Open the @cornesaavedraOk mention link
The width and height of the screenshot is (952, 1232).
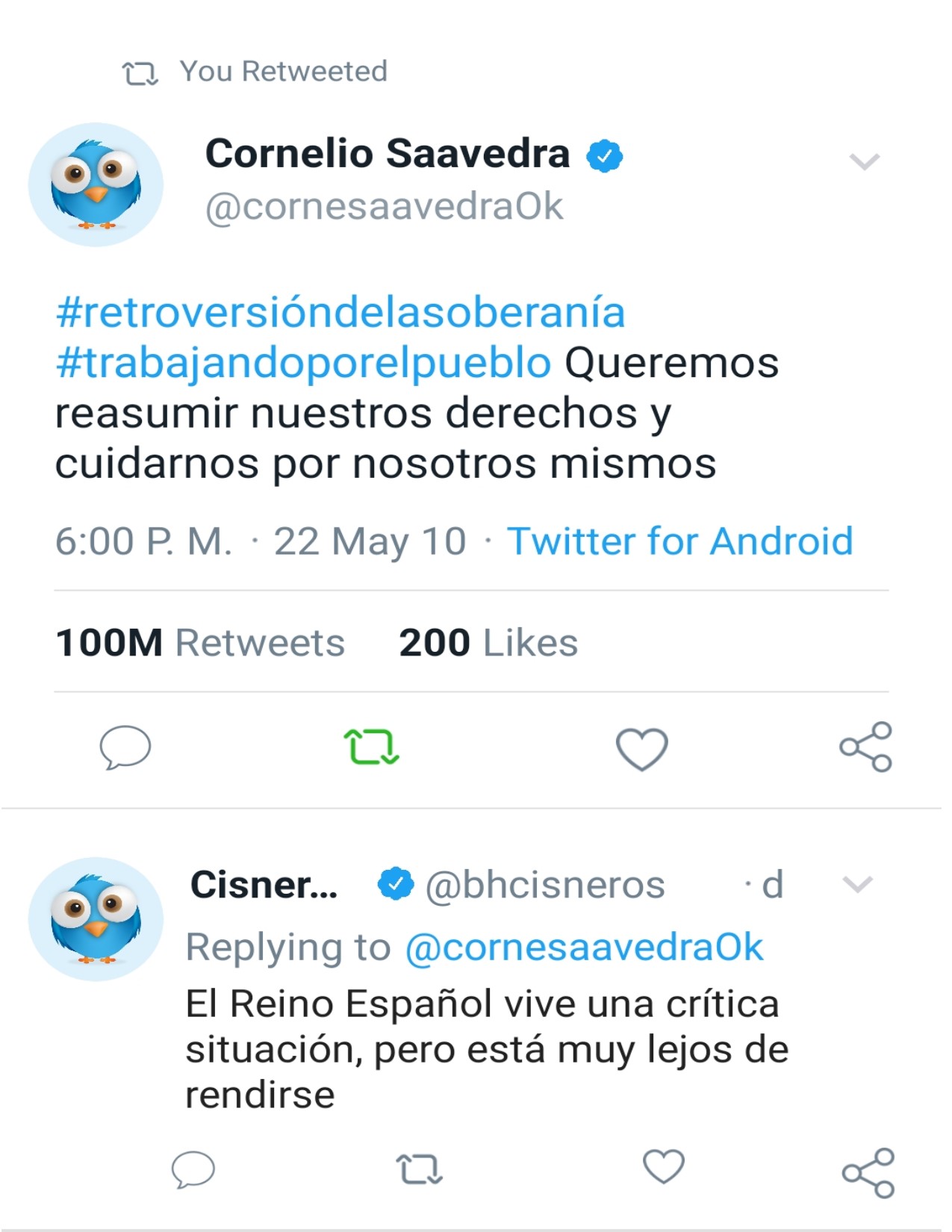584,948
